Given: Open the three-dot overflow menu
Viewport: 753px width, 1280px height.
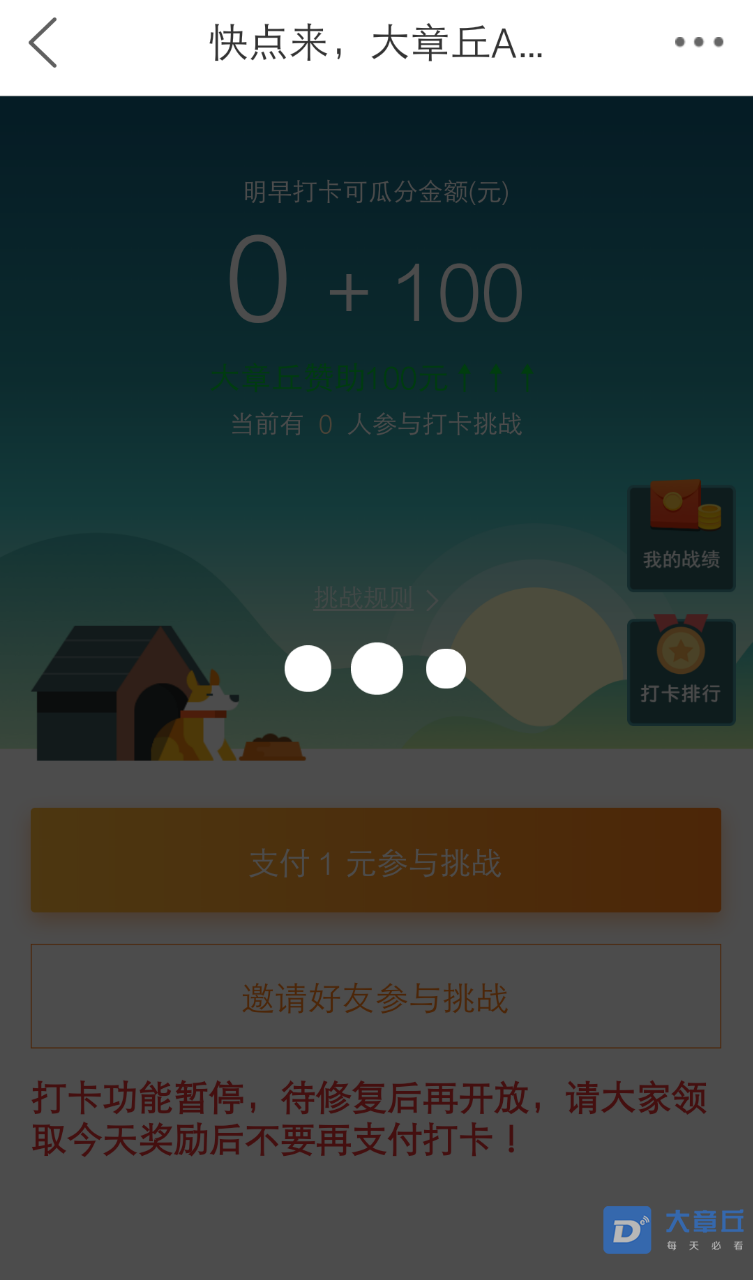Looking at the screenshot, I should pyautogui.click(x=698, y=42).
